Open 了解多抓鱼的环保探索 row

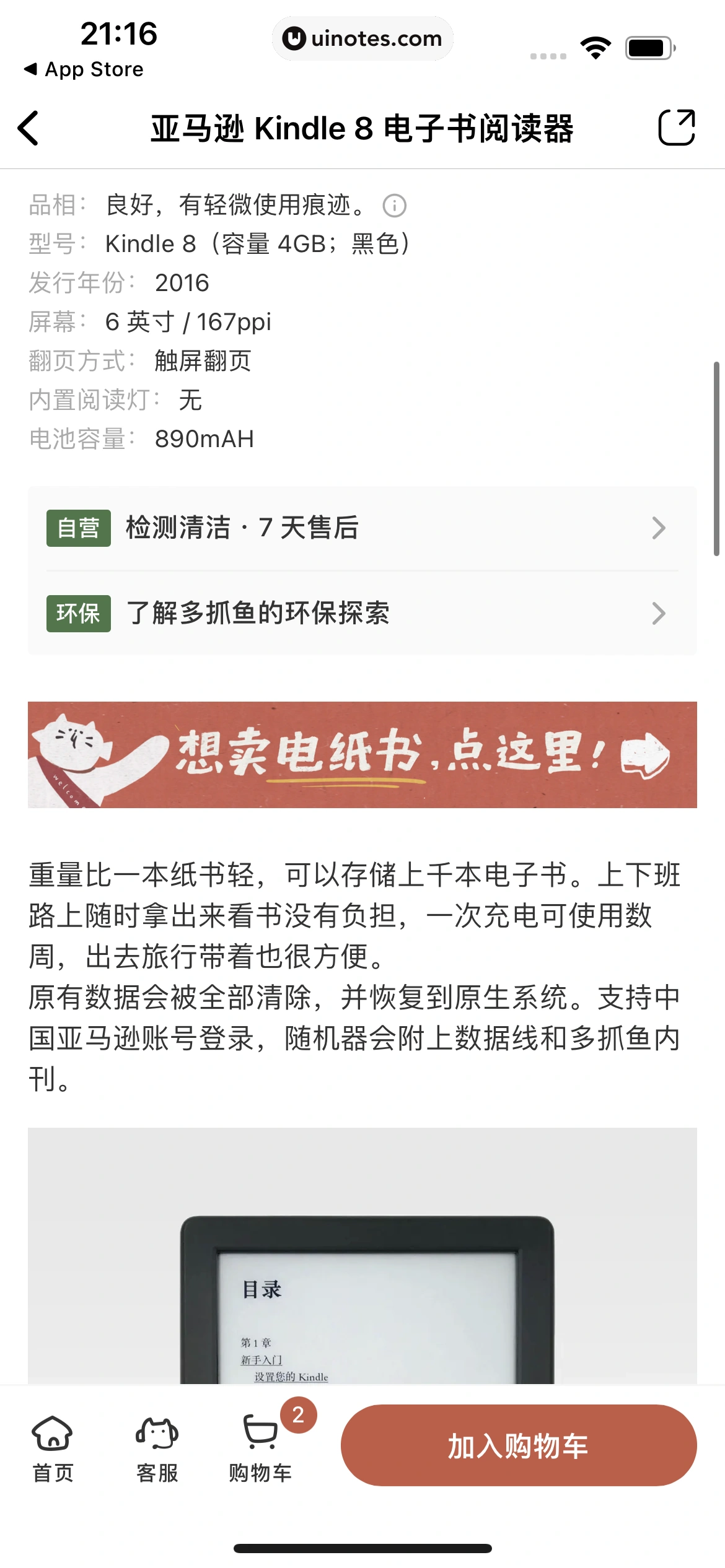coord(362,613)
